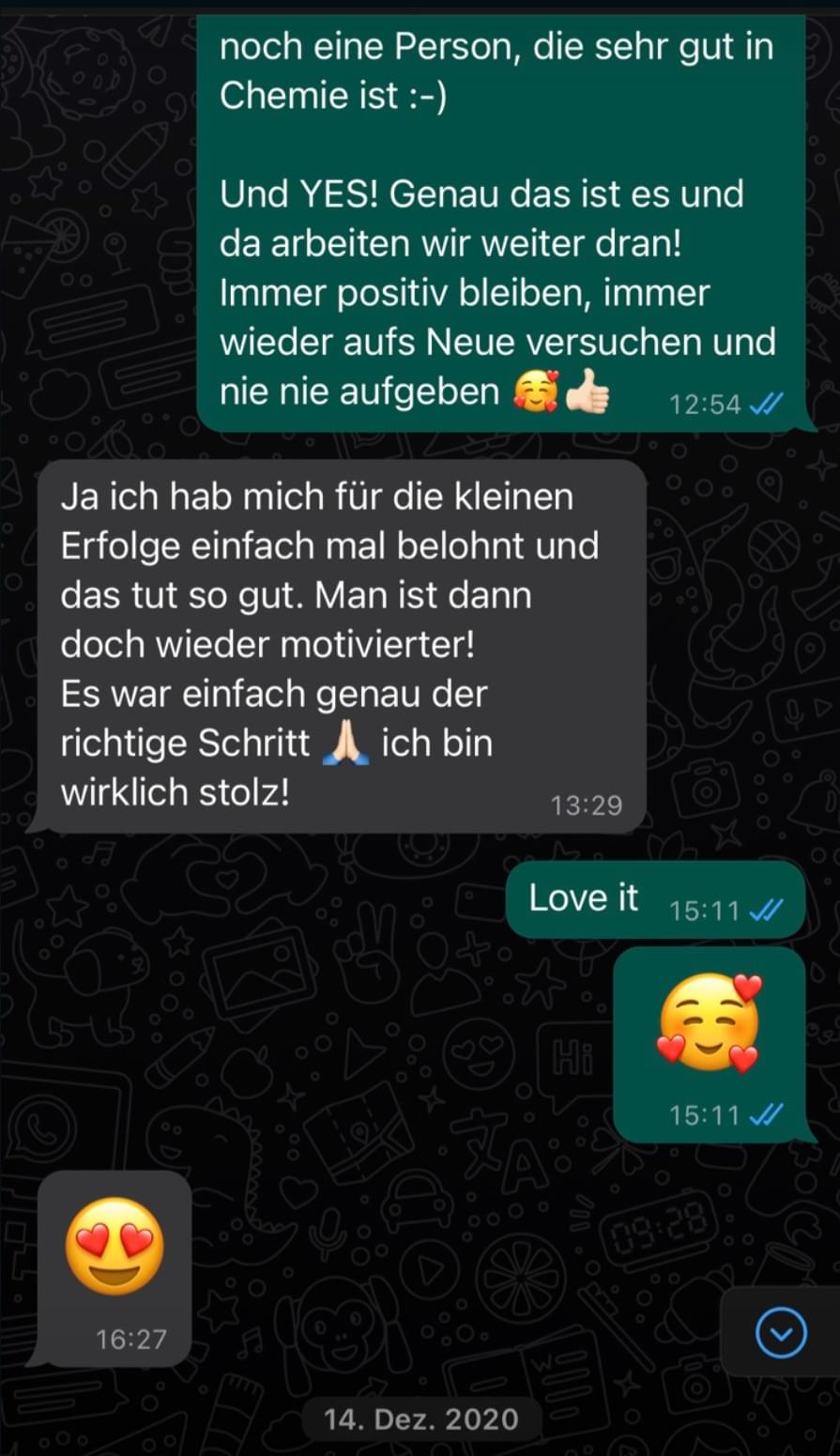Jump to the latest messages with the down arrow
840x1456 pixels.
point(781,1331)
